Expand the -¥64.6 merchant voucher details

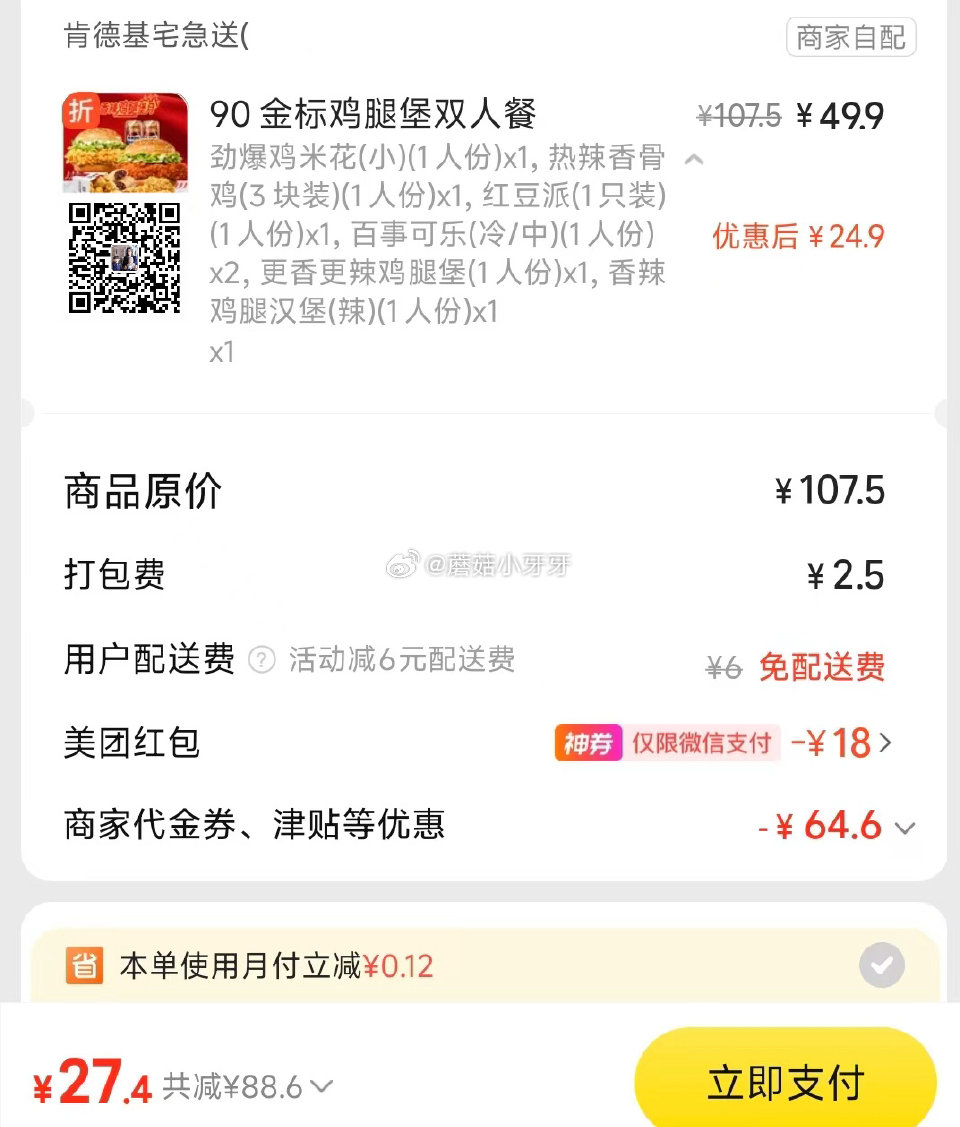point(905,827)
